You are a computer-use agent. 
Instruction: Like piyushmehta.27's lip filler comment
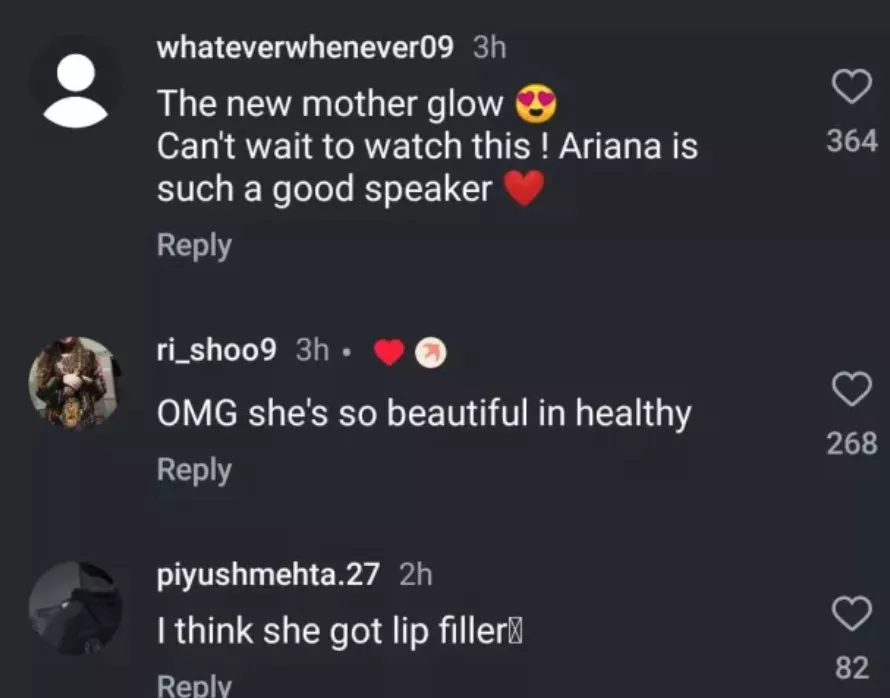[851, 615]
